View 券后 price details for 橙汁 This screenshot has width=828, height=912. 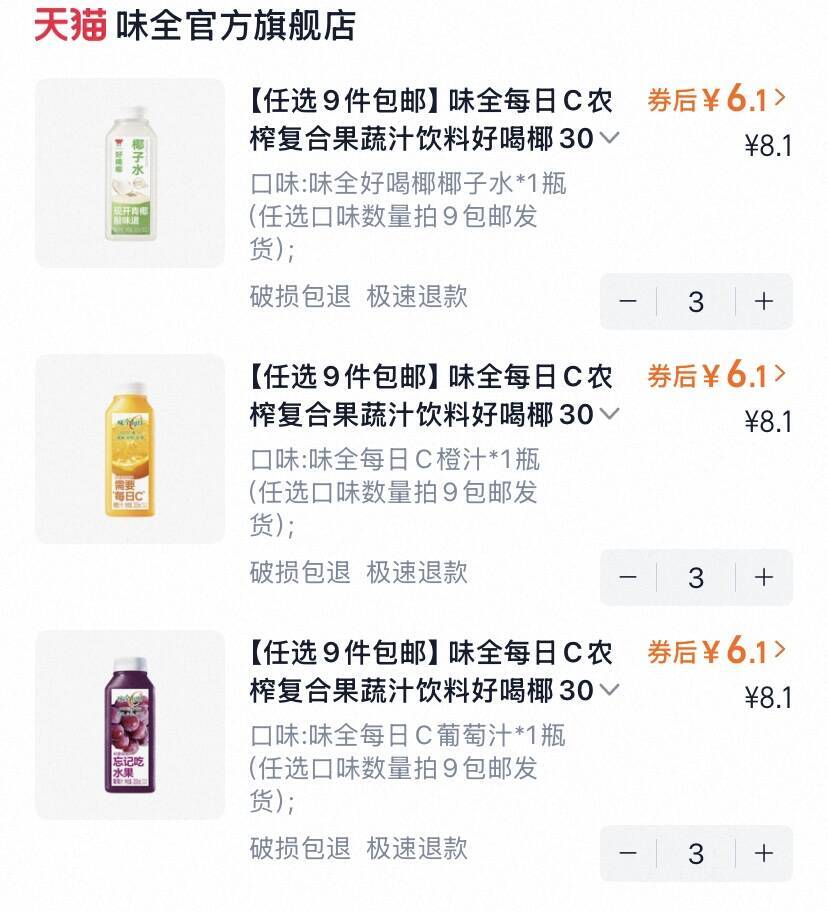[x=716, y=376]
